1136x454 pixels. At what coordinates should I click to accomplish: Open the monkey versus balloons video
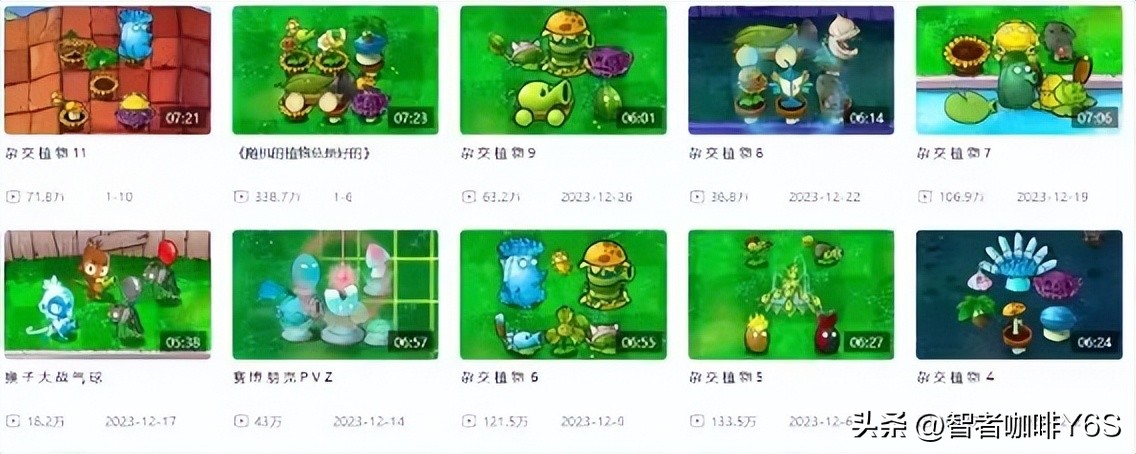[107, 295]
